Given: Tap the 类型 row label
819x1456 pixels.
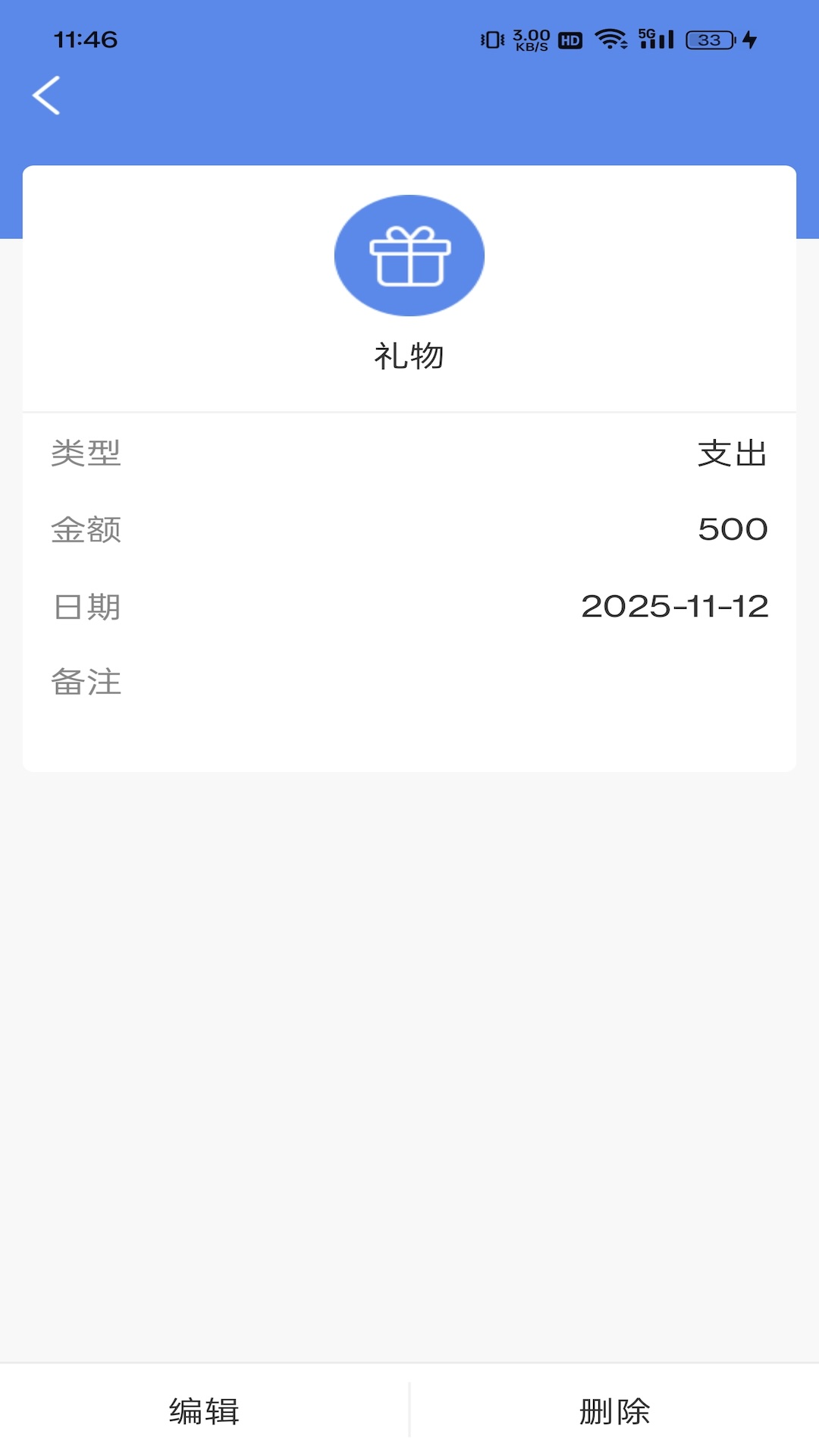Looking at the screenshot, I should coord(85,453).
